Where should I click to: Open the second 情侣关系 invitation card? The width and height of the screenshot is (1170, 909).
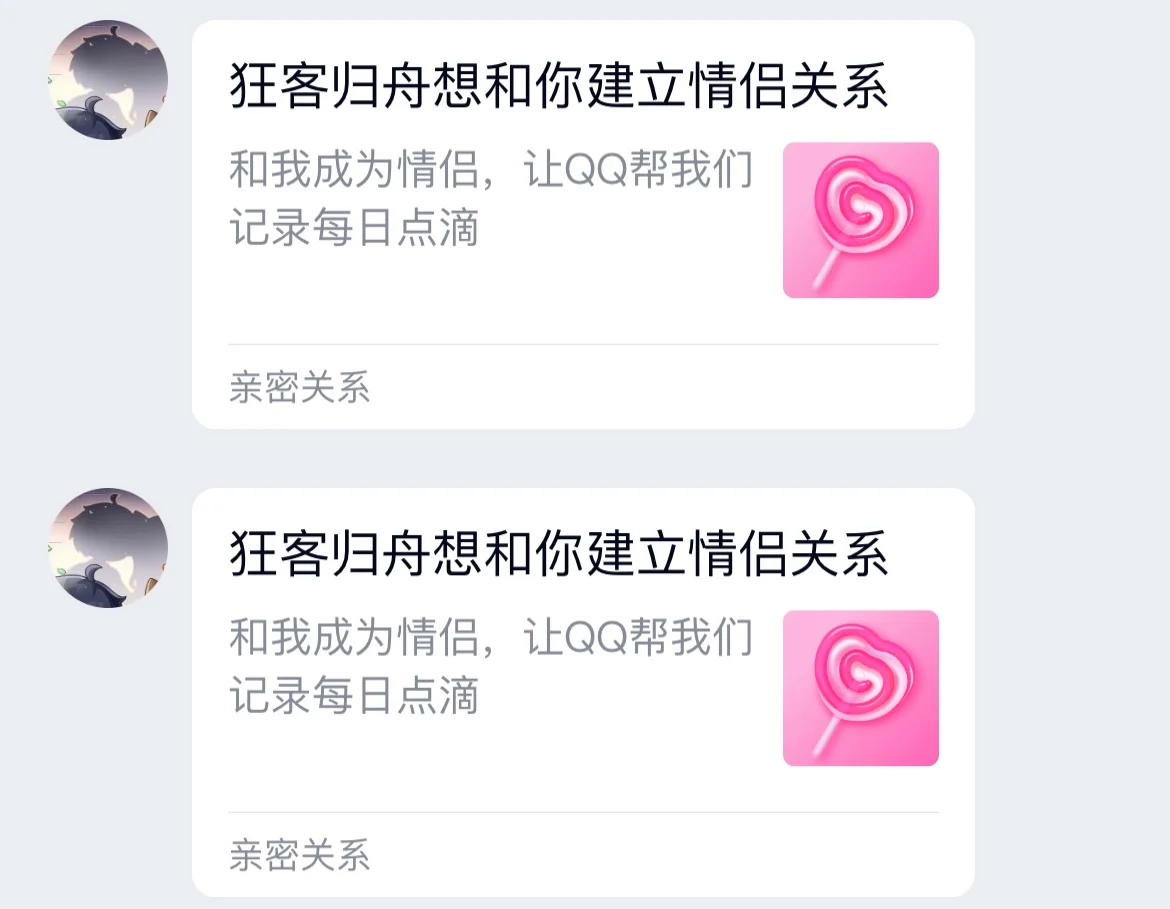[582, 692]
